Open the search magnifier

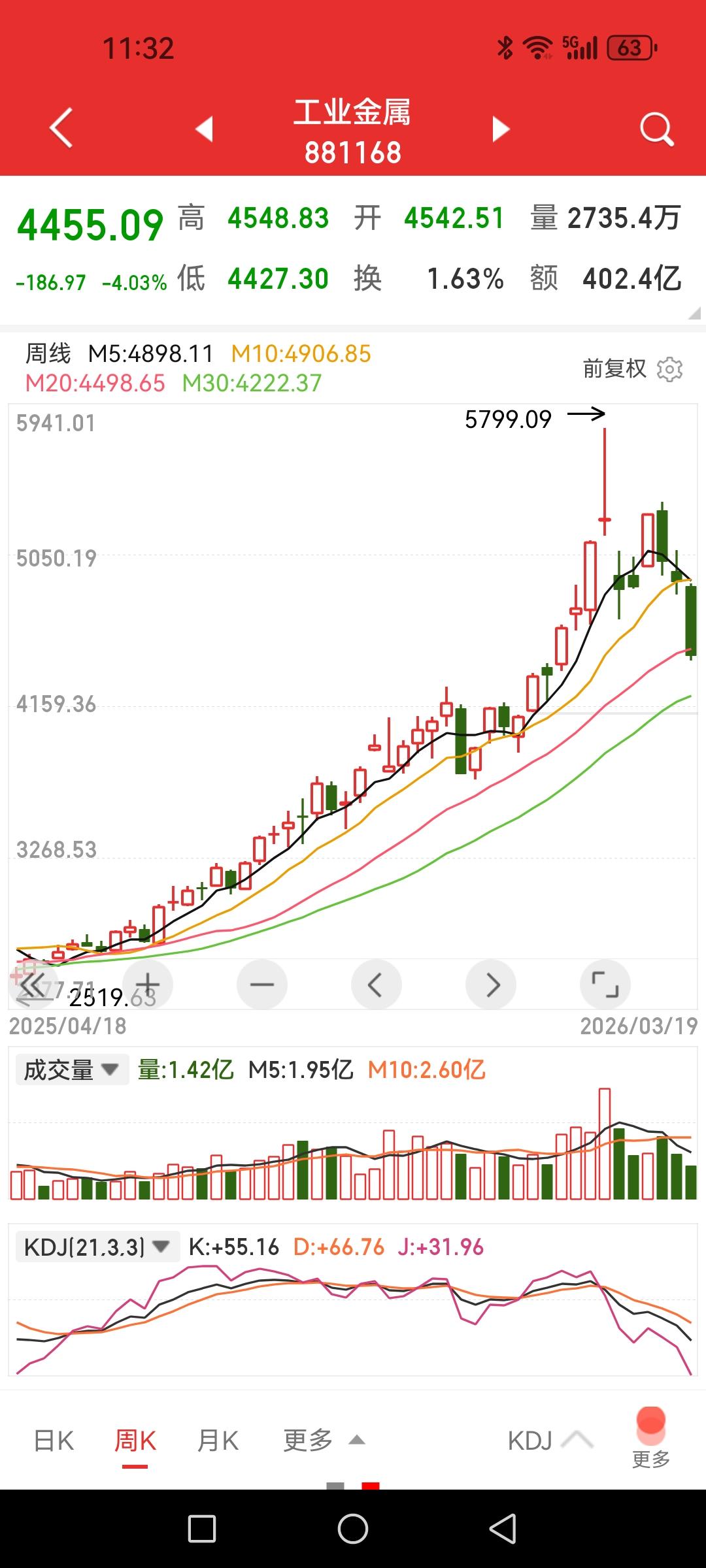click(656, 129)
